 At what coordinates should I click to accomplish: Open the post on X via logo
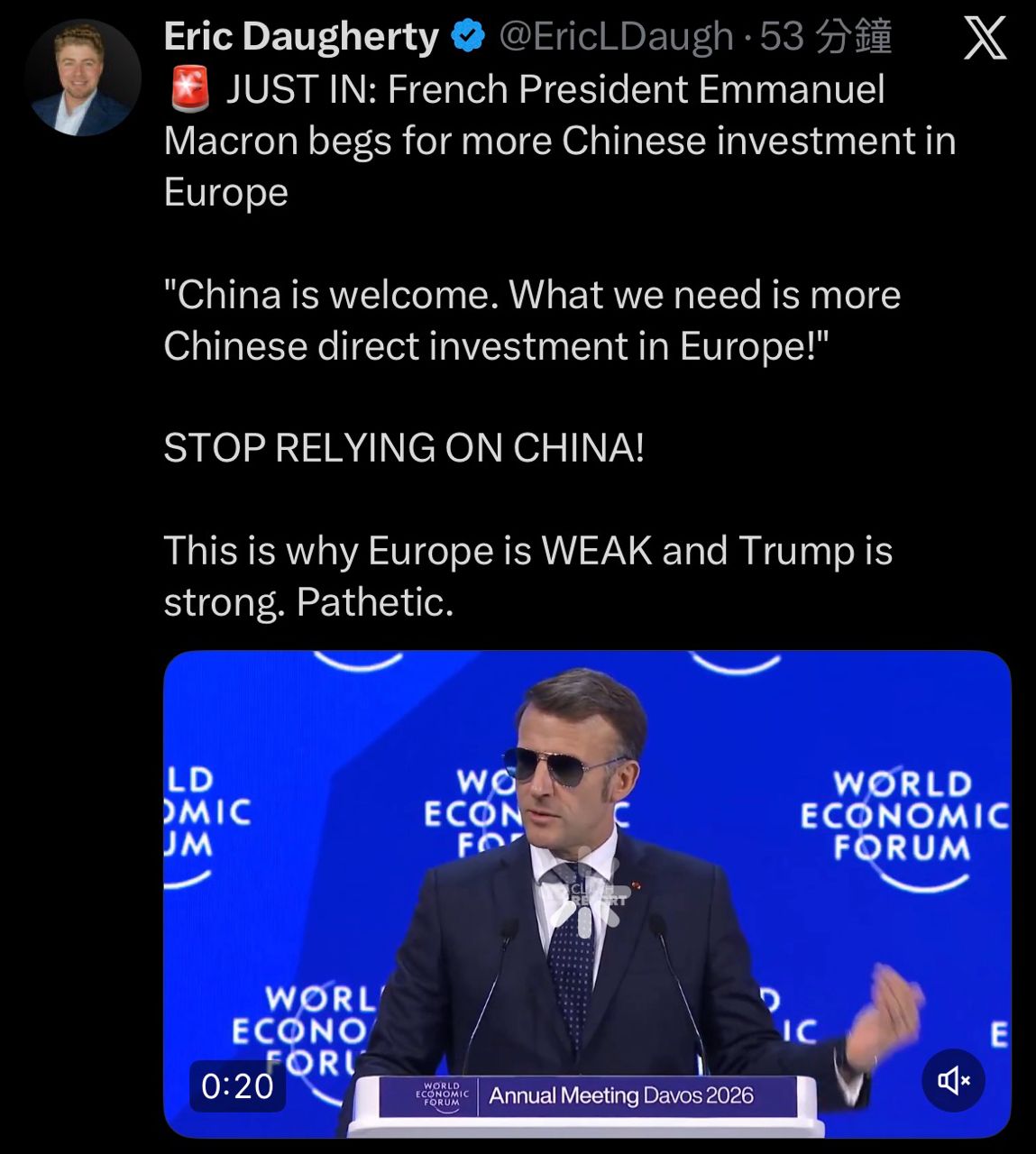pyautogui.click(x=985, y=39)
